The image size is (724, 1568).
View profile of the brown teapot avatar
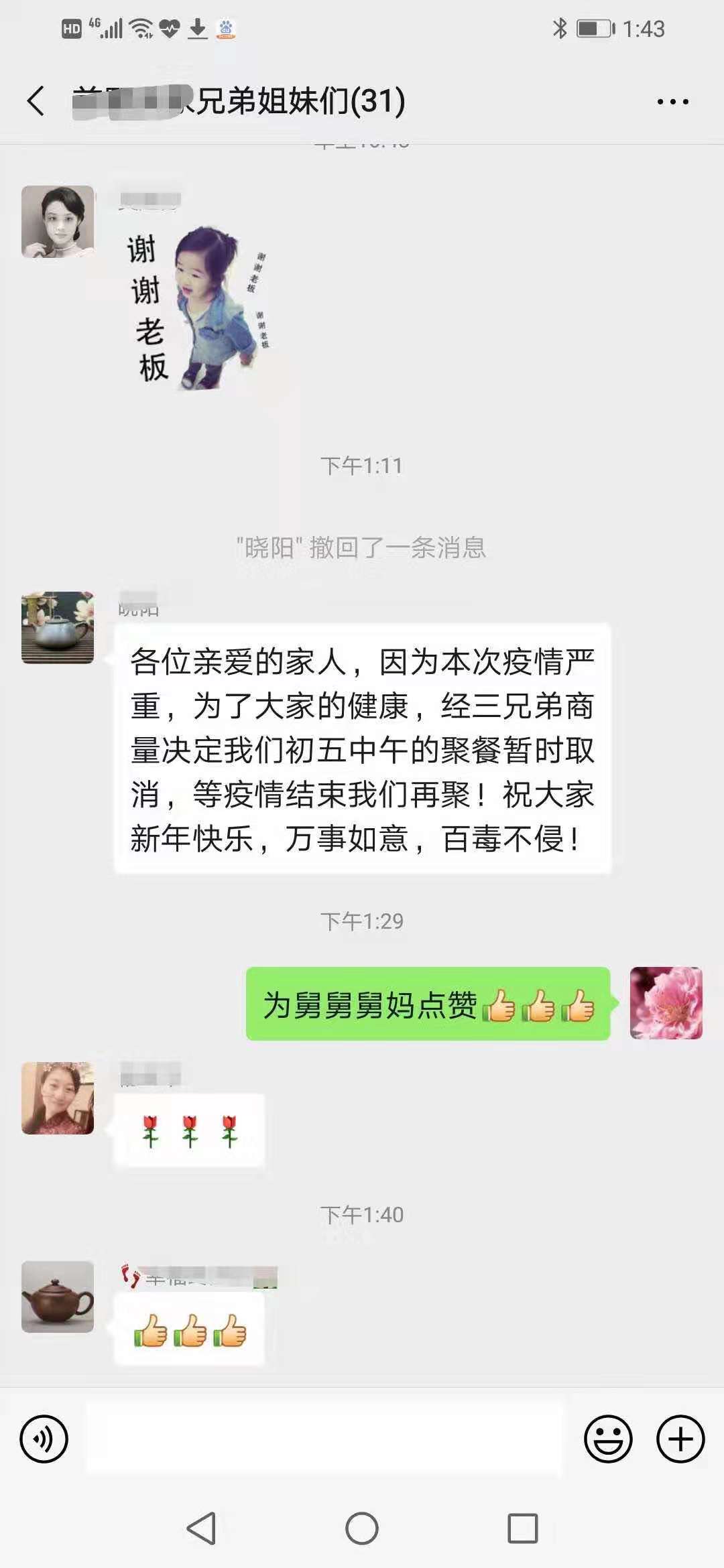(58, 1297)
